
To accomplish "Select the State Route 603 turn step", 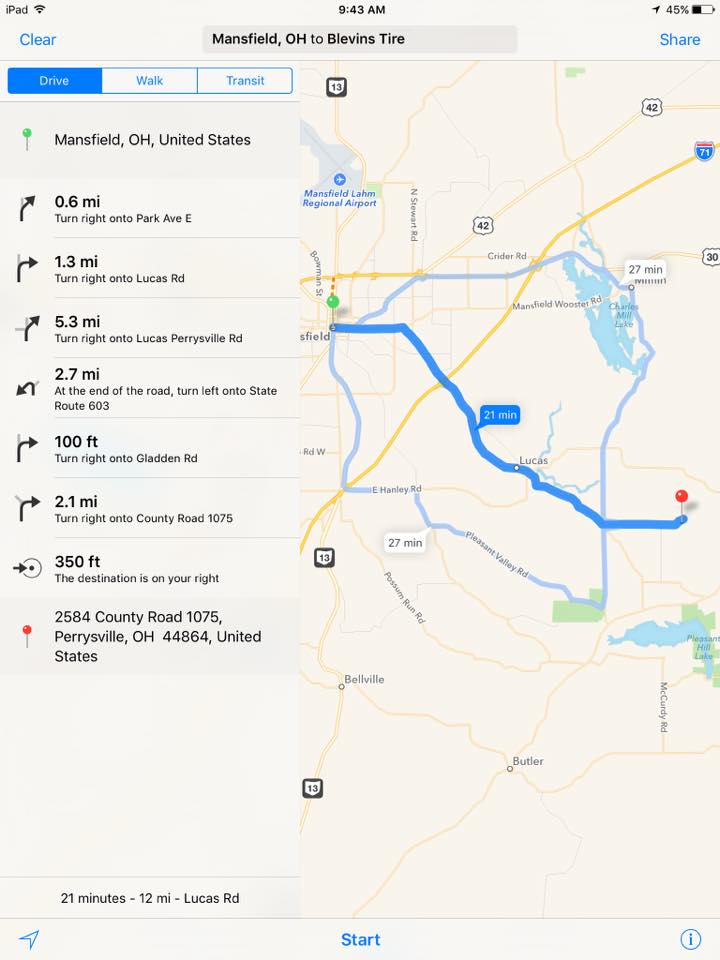I will click(150, 389).
